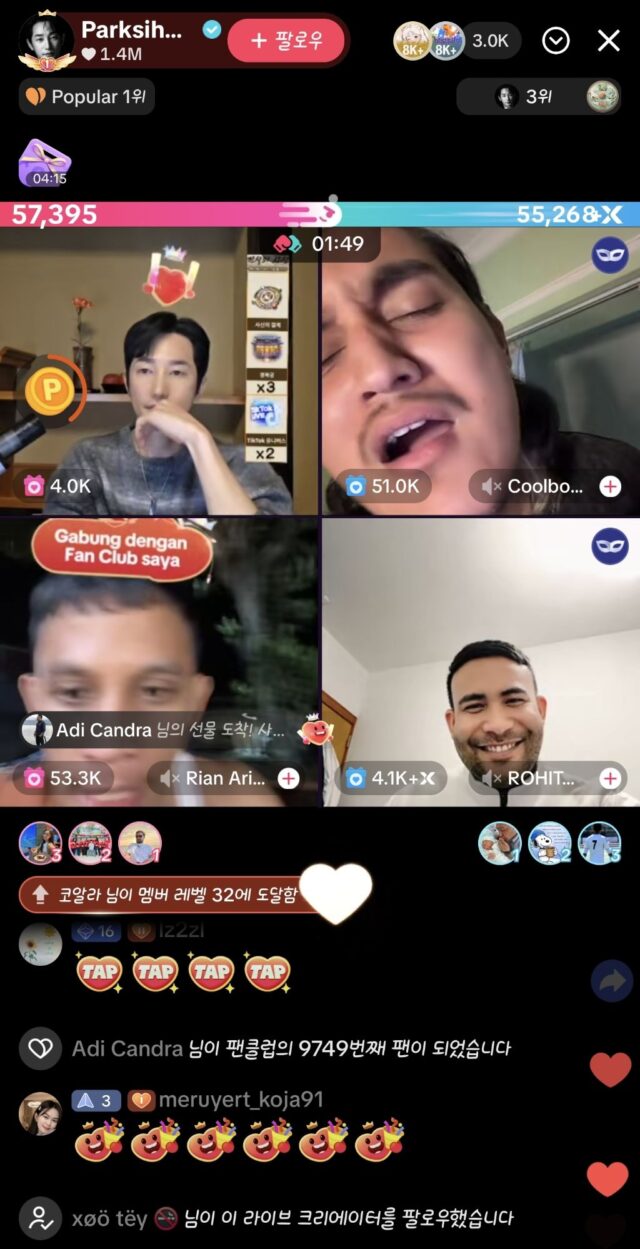This screenshot has height=1249, width=640.
Task: Open the gift box timer icon
Action: tap(45, 164)
